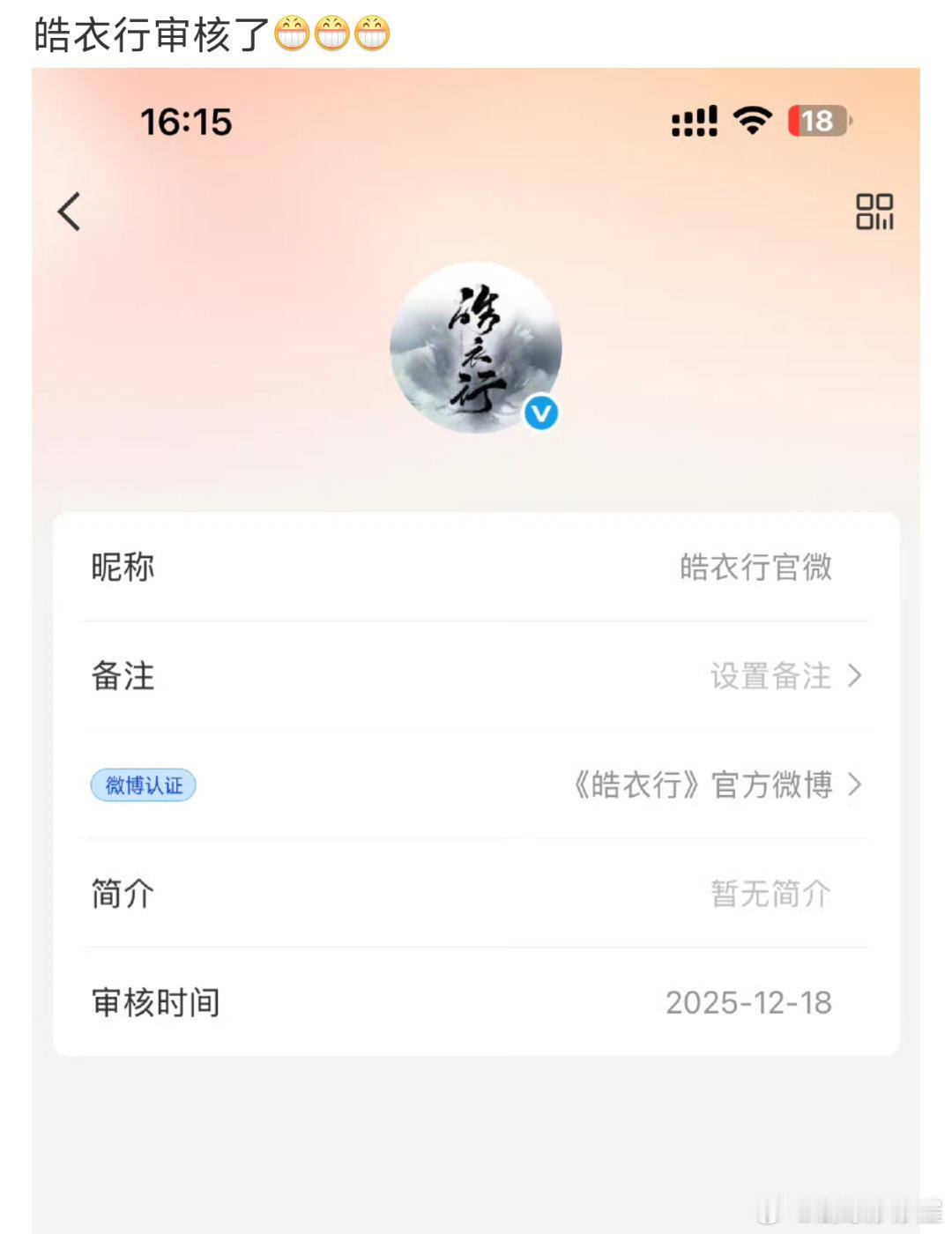Open 《皓衣行》官方微博 verification details chevron
The width and height of the screenshot is (952, 1234).
point(854,785)
